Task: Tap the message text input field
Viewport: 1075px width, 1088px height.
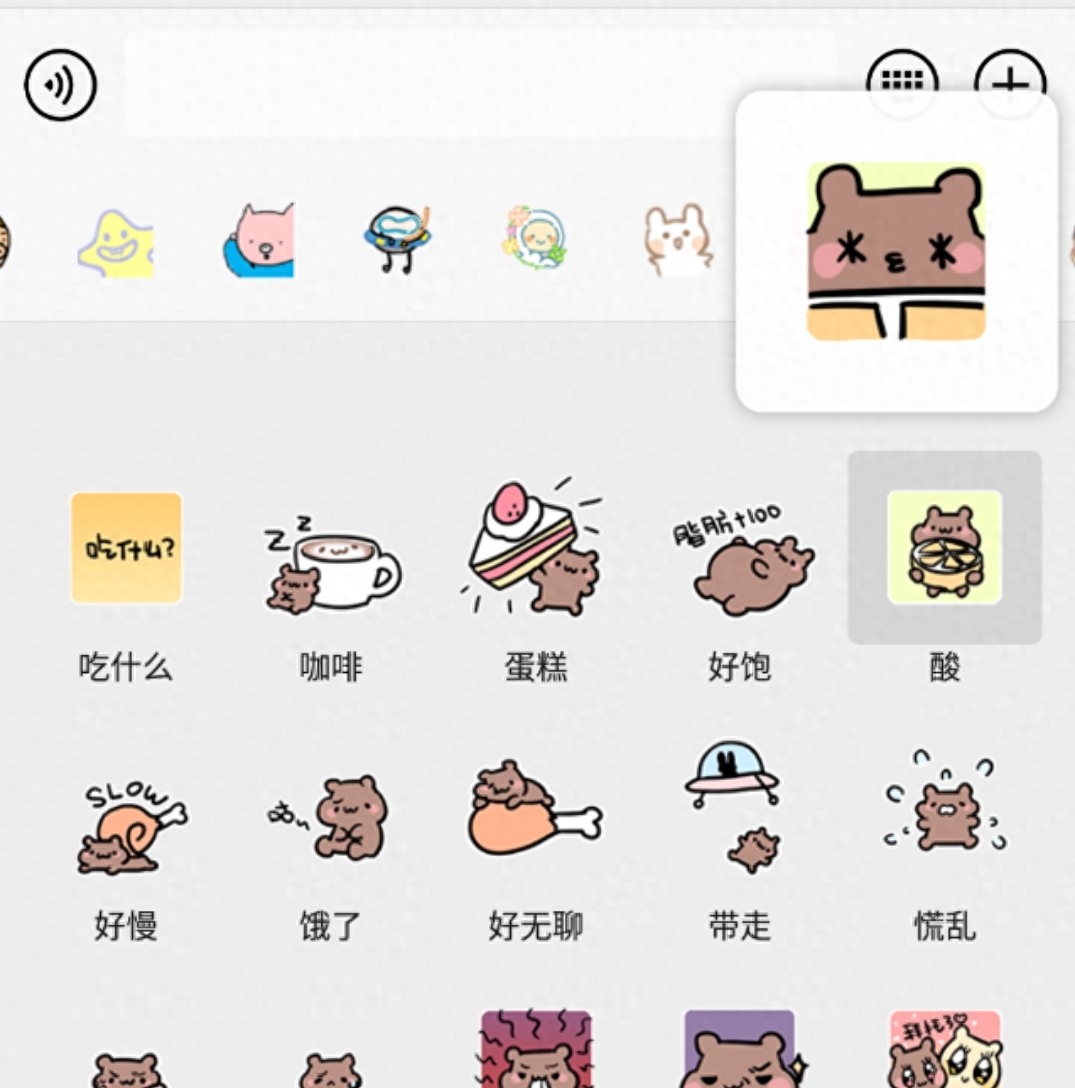Action: (480, 84)
